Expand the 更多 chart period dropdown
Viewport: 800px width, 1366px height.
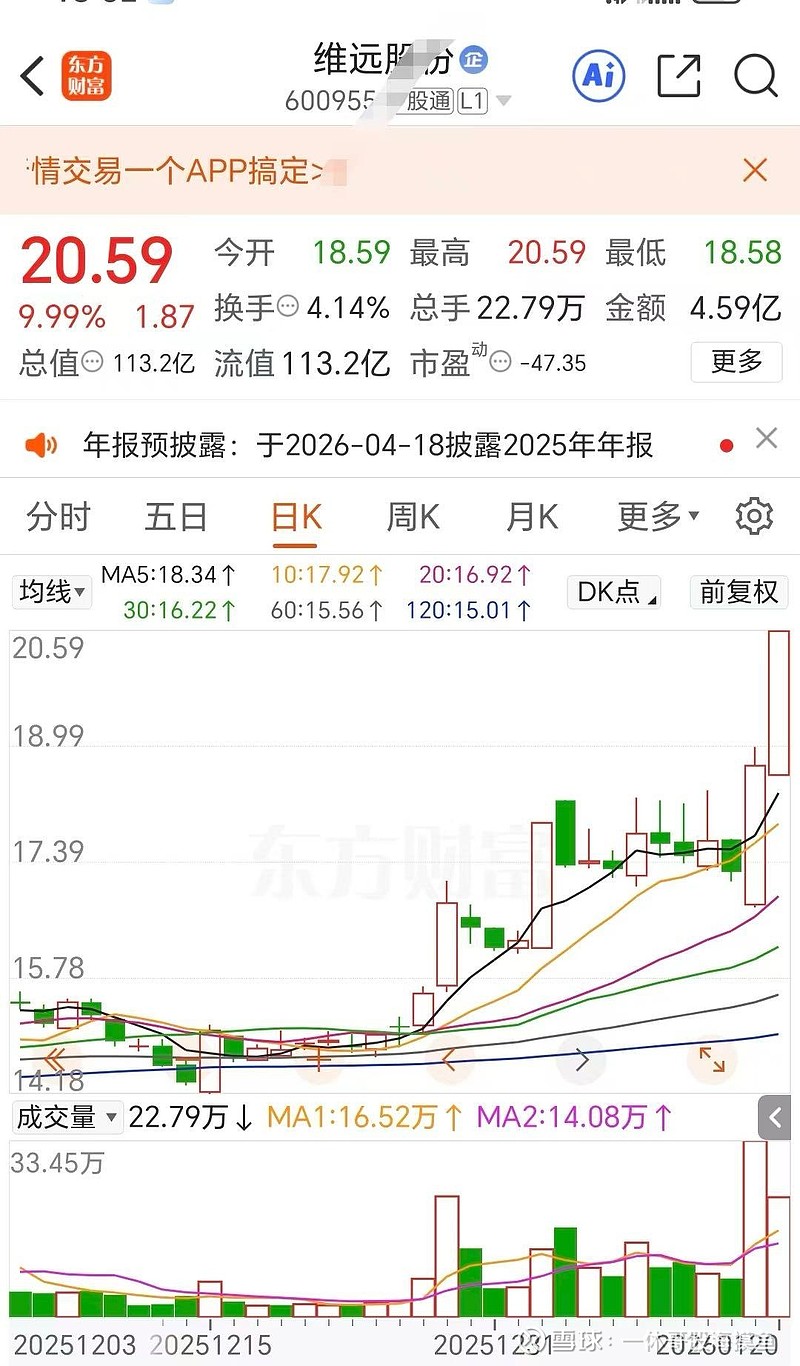(655, 517)
